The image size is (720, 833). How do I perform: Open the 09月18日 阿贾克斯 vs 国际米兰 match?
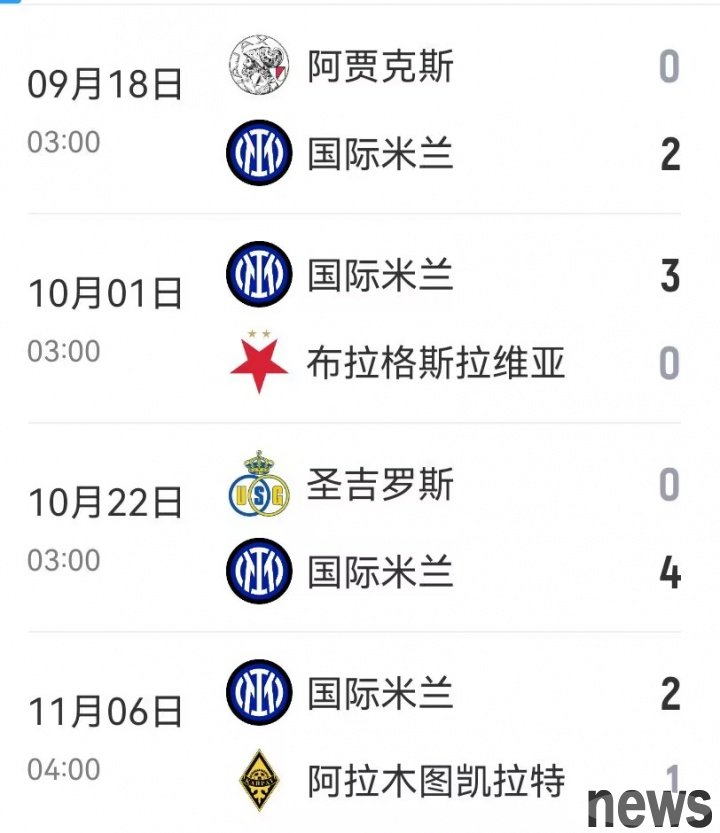point(360,110)
